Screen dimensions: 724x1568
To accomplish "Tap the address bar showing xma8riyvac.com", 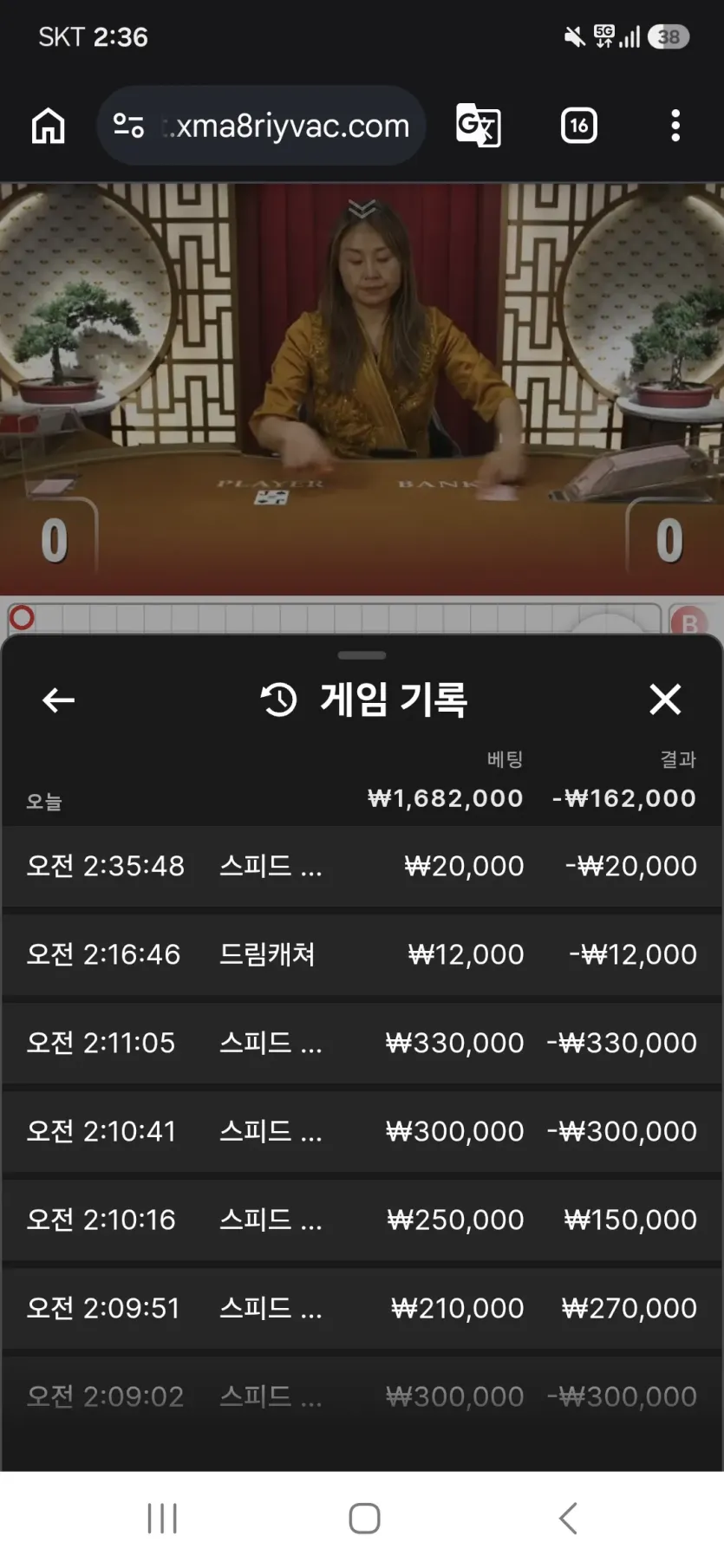I will [261, 126].
